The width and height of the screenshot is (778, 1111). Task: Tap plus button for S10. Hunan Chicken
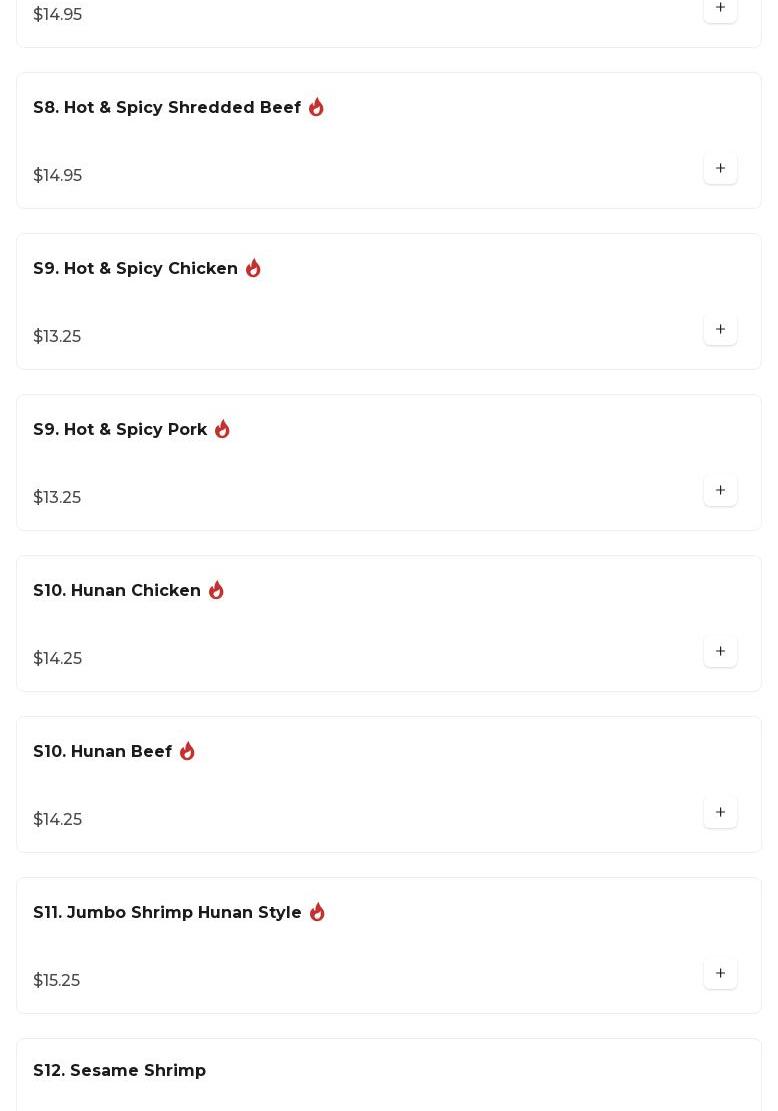[x=720, y=651]
